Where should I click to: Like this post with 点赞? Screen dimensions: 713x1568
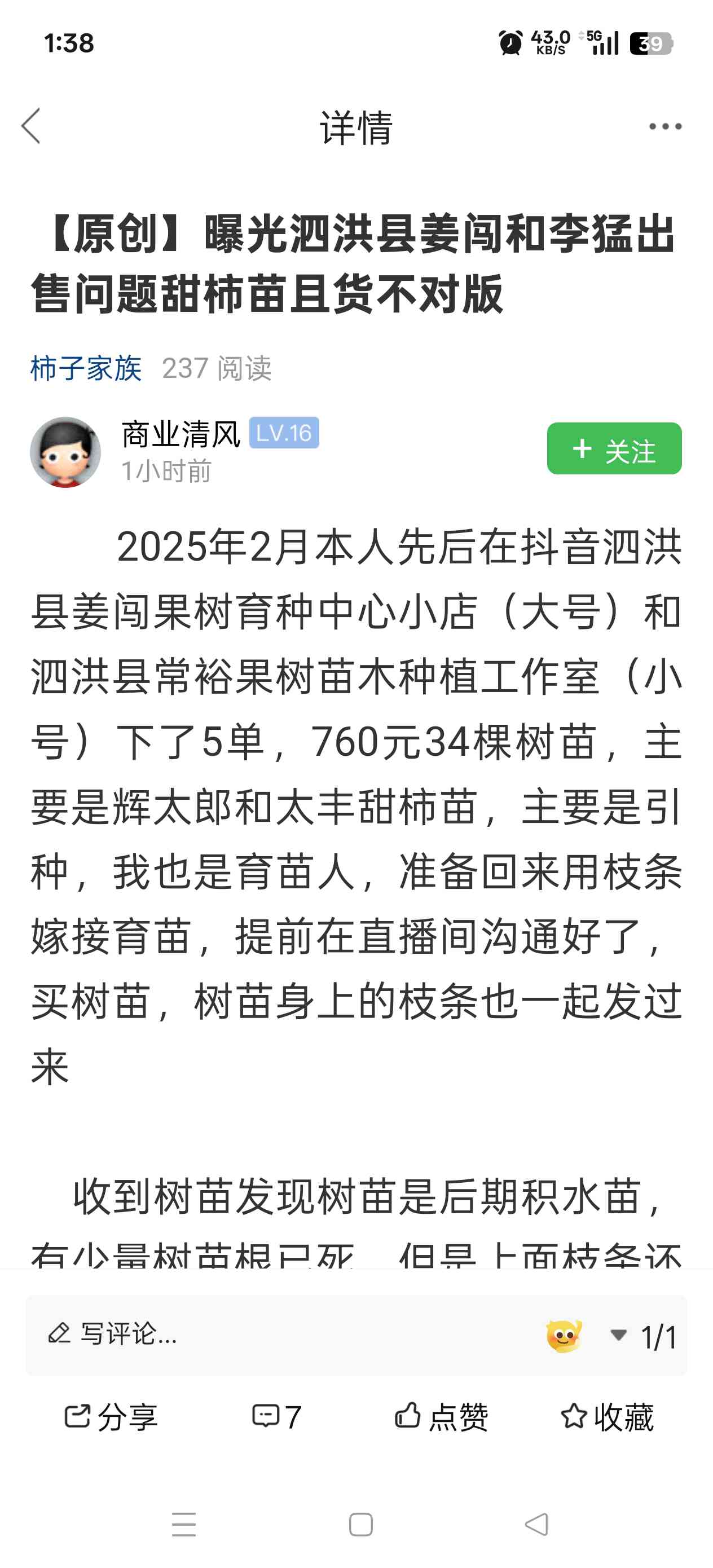[442, 1416]
